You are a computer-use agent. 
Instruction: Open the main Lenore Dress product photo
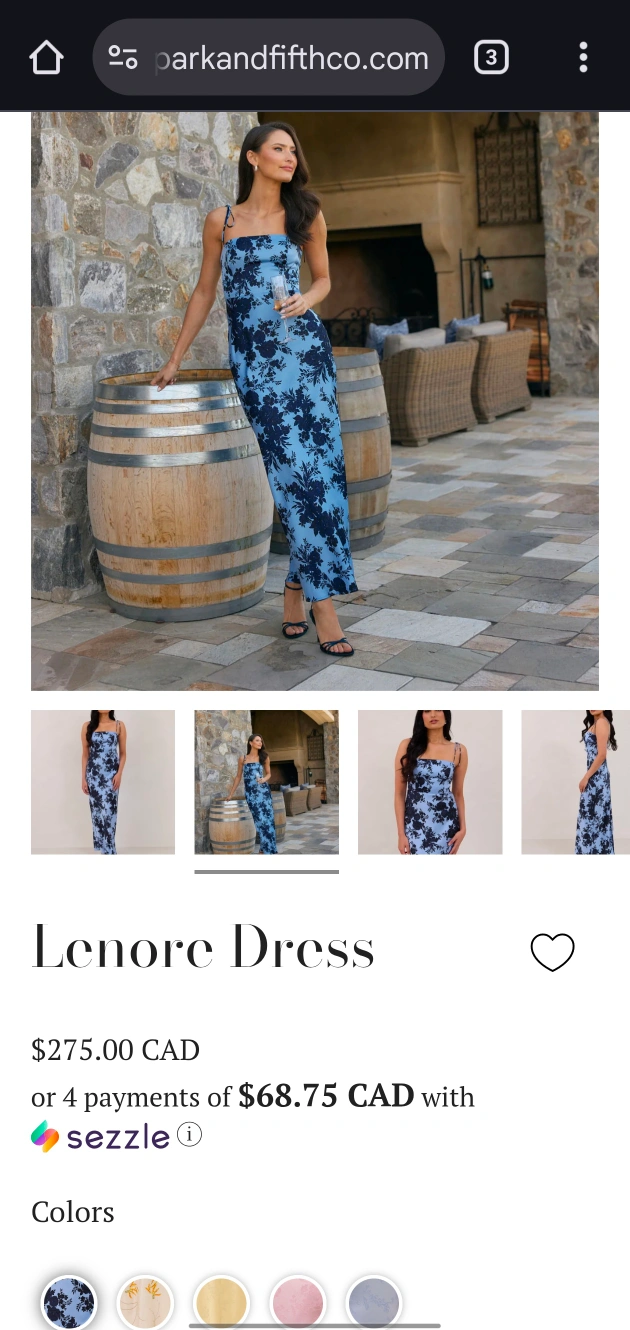[x=314, y=400]
